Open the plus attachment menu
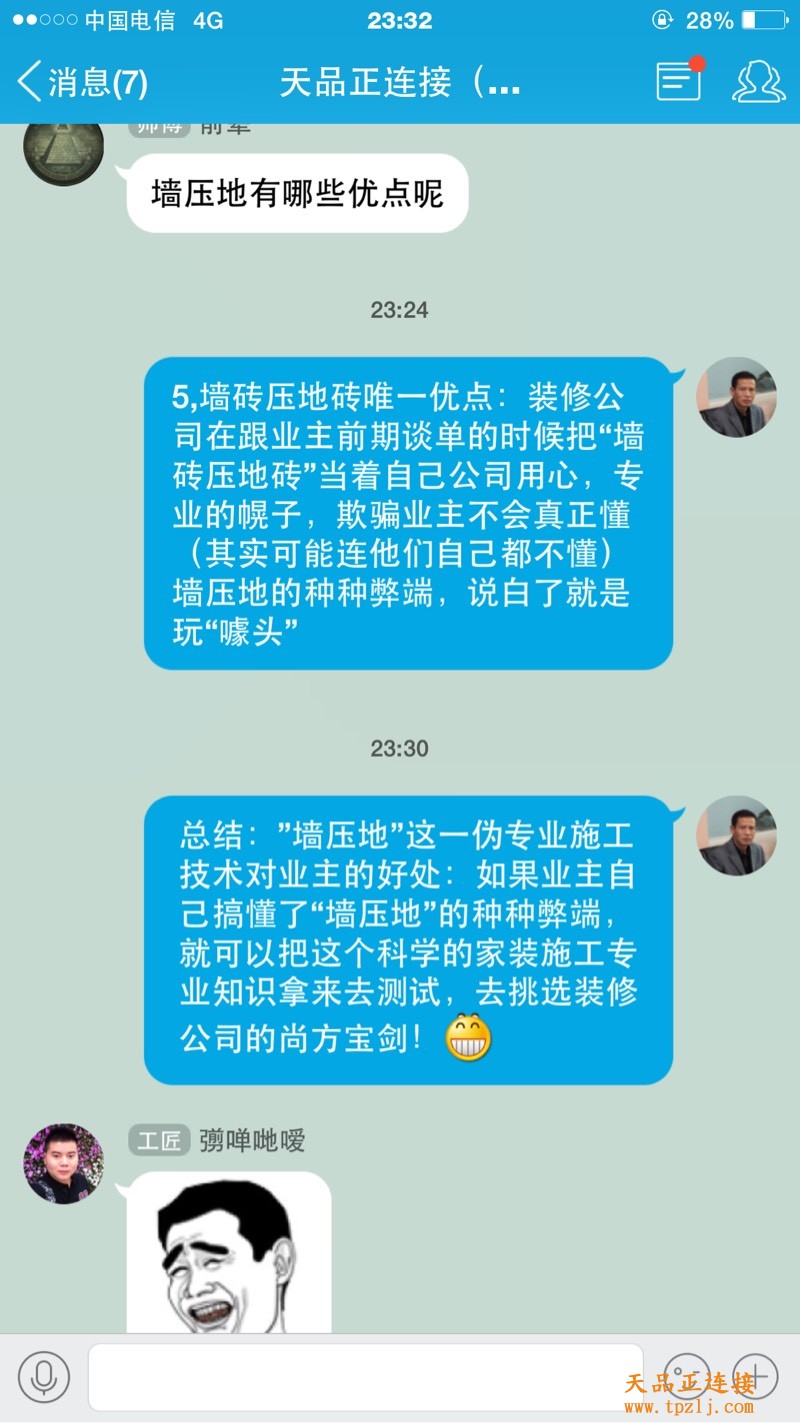 click(x=755, y=1377)
